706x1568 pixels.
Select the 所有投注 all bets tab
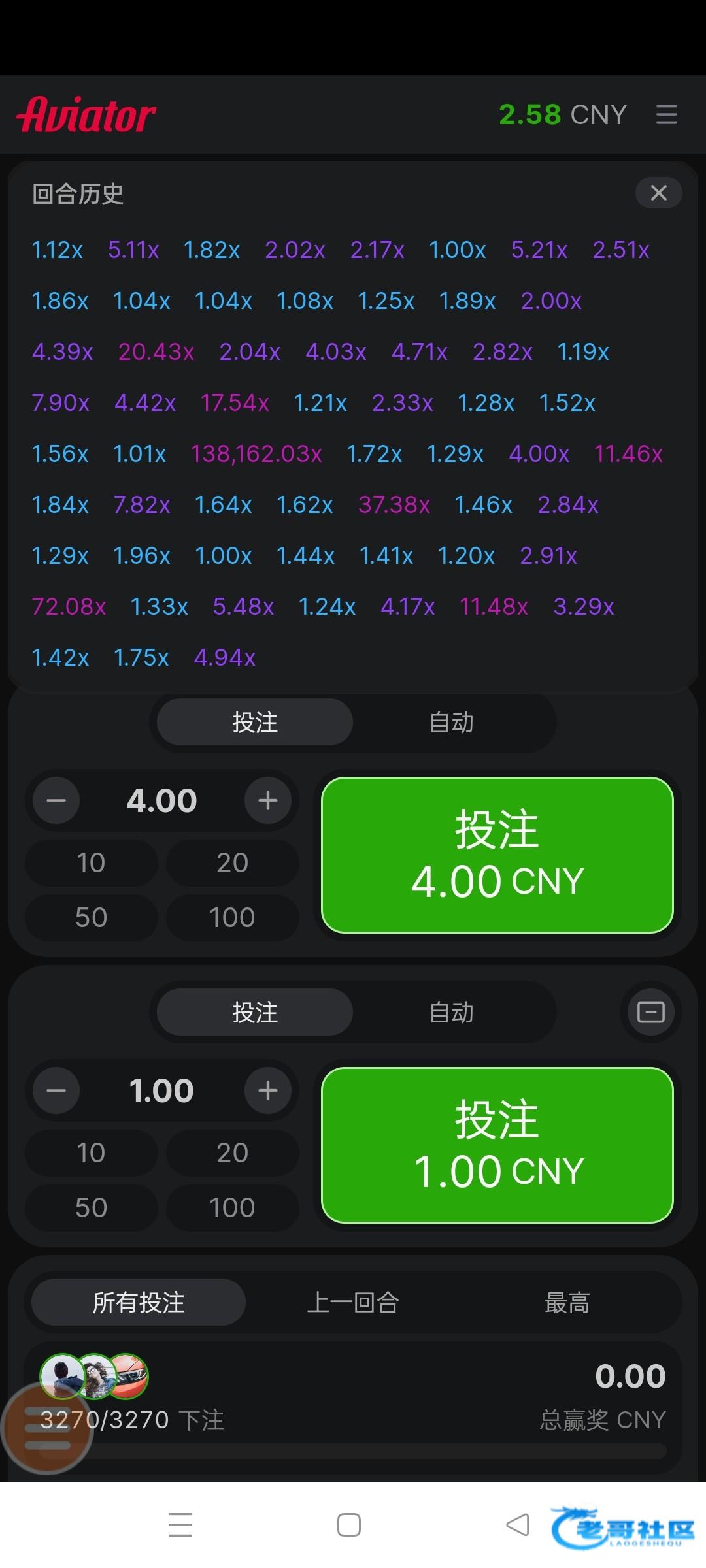click(139, 1303)
